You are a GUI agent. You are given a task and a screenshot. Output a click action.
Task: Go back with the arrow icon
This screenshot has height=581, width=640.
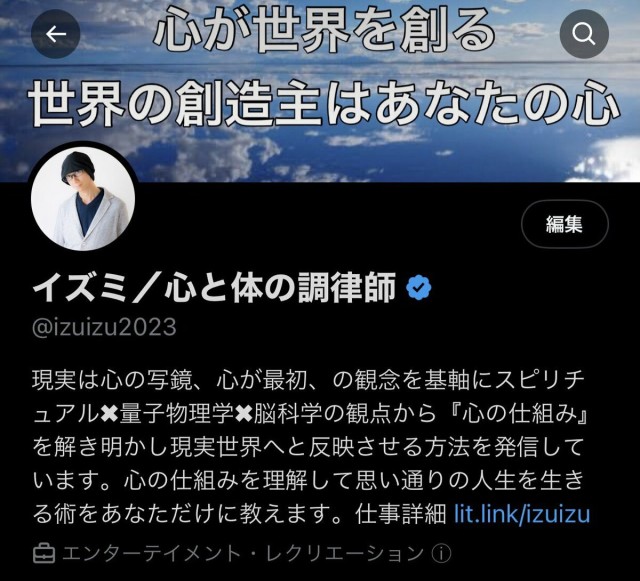[x=56, y=33]
